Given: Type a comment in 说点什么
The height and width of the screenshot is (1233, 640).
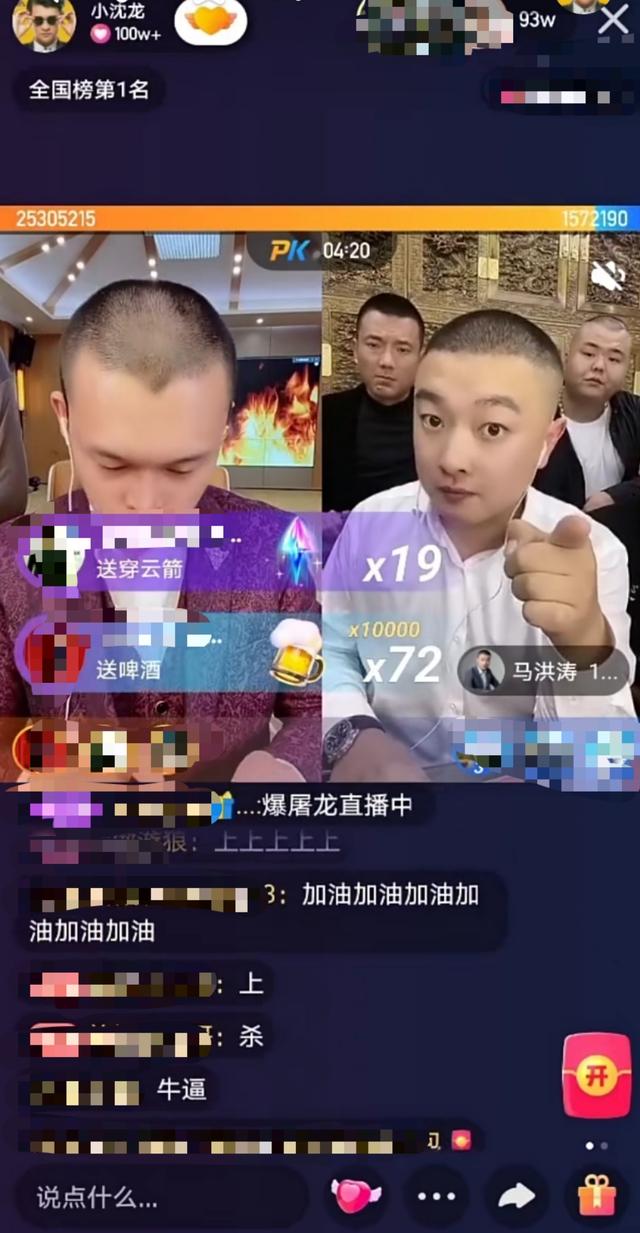Looking at the screenshot, I should click(160, 1196).
